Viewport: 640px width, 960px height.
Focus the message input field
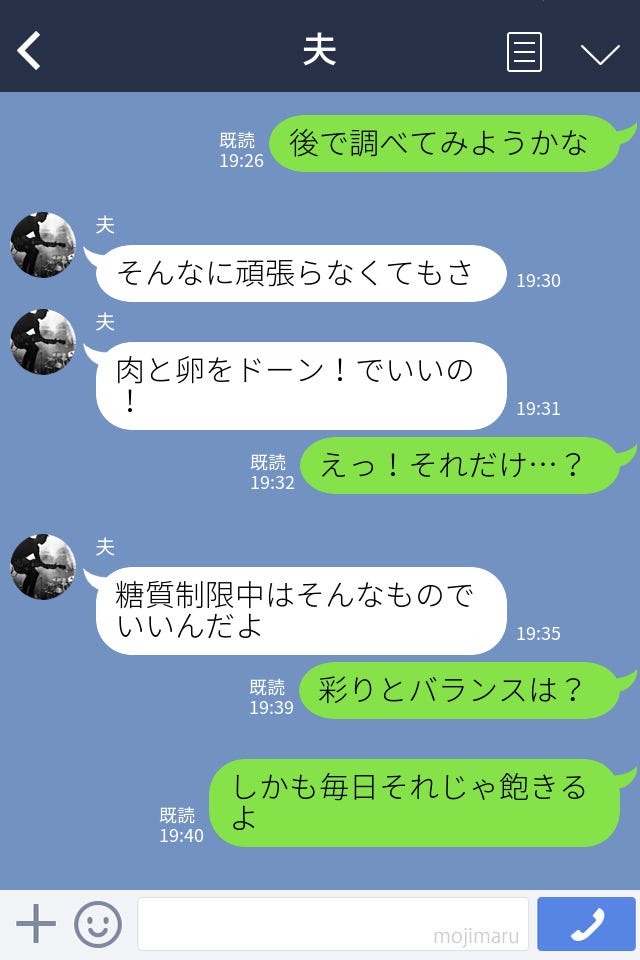332,924
